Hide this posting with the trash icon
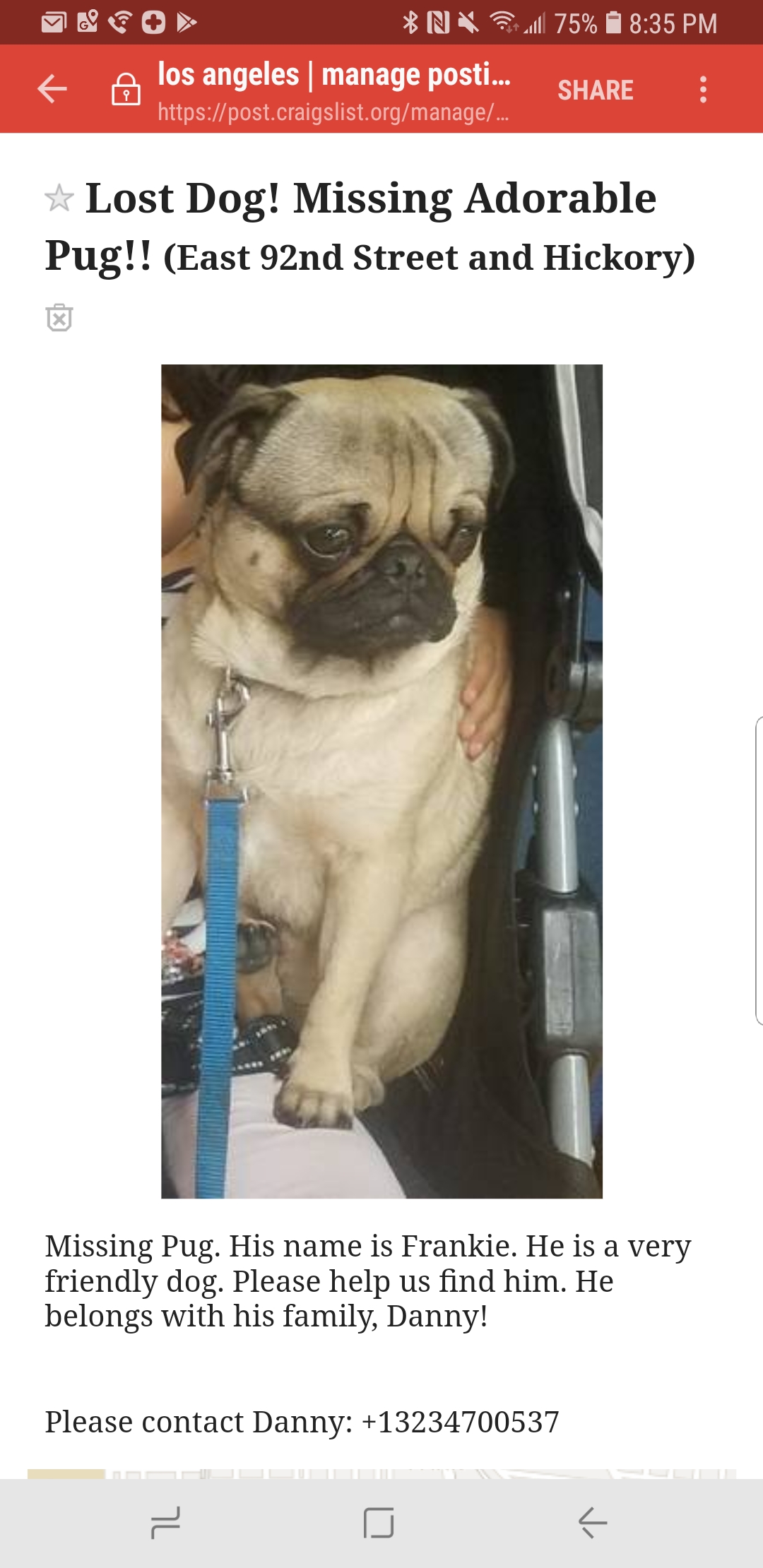Viewport: 763px width, 1568px height. pos(59,318)
